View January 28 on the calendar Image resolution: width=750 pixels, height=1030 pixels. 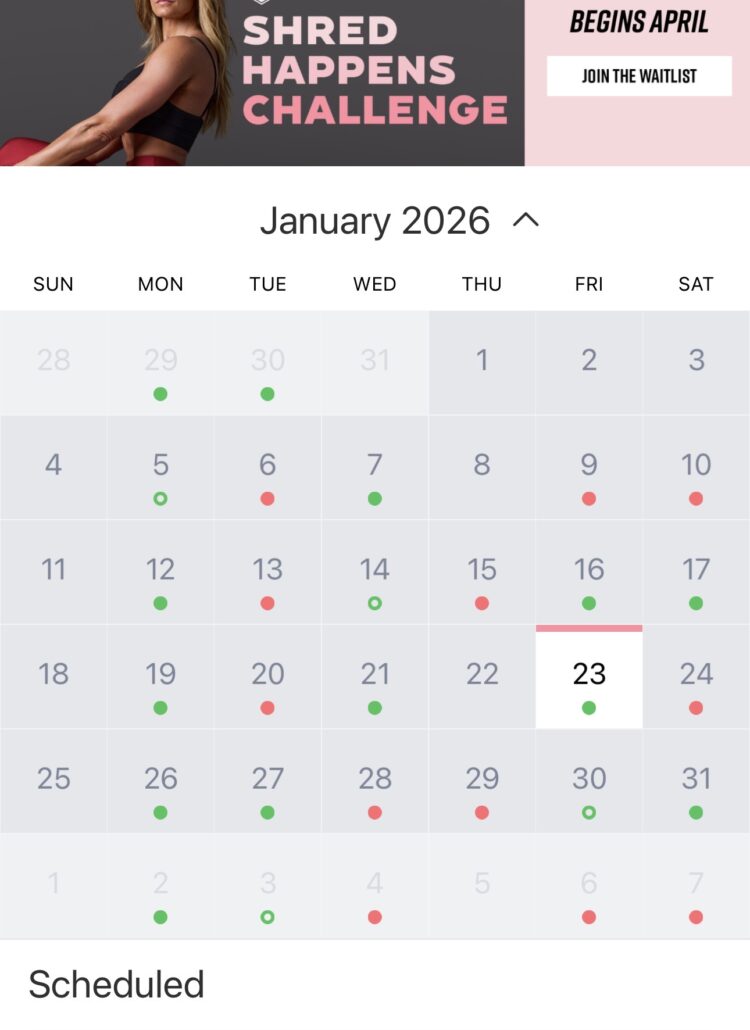(x=375, y=782)
